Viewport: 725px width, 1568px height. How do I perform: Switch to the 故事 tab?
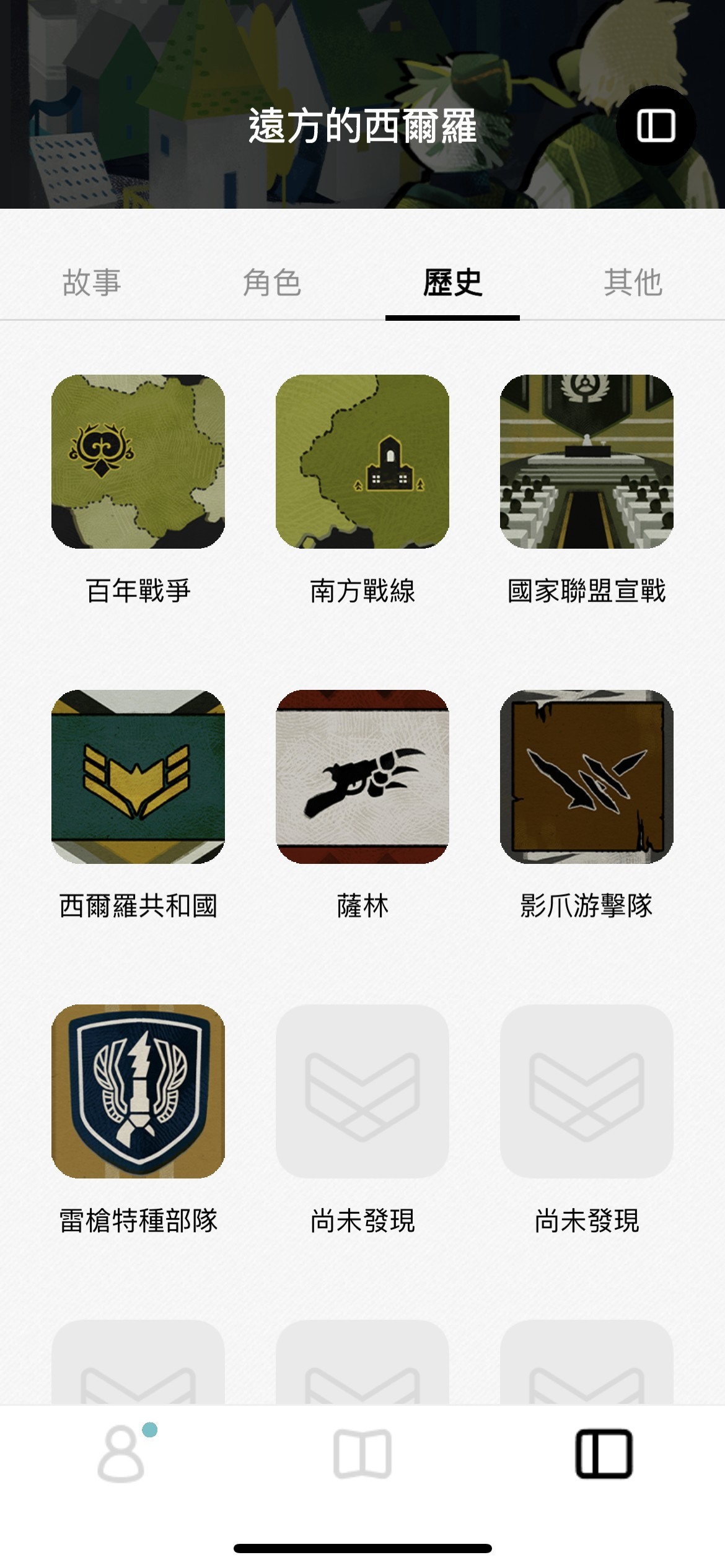[92, 283]
